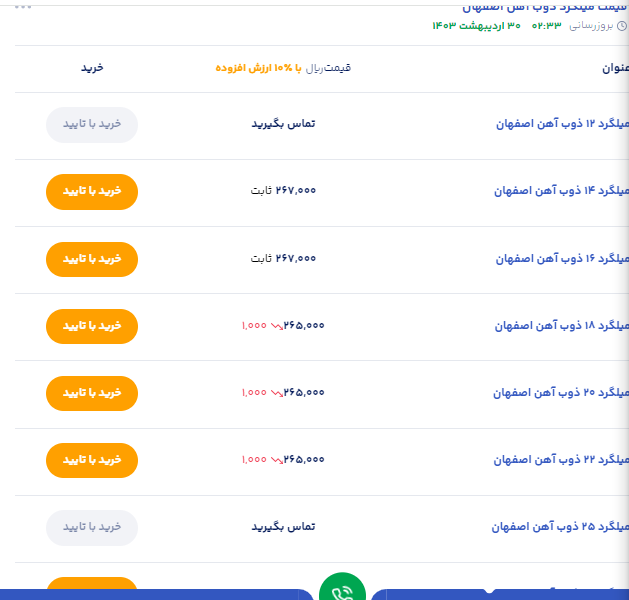
Task: Tap خرید با تایید for میلگرد ۲۲
Action: click(x=92, y=460)
